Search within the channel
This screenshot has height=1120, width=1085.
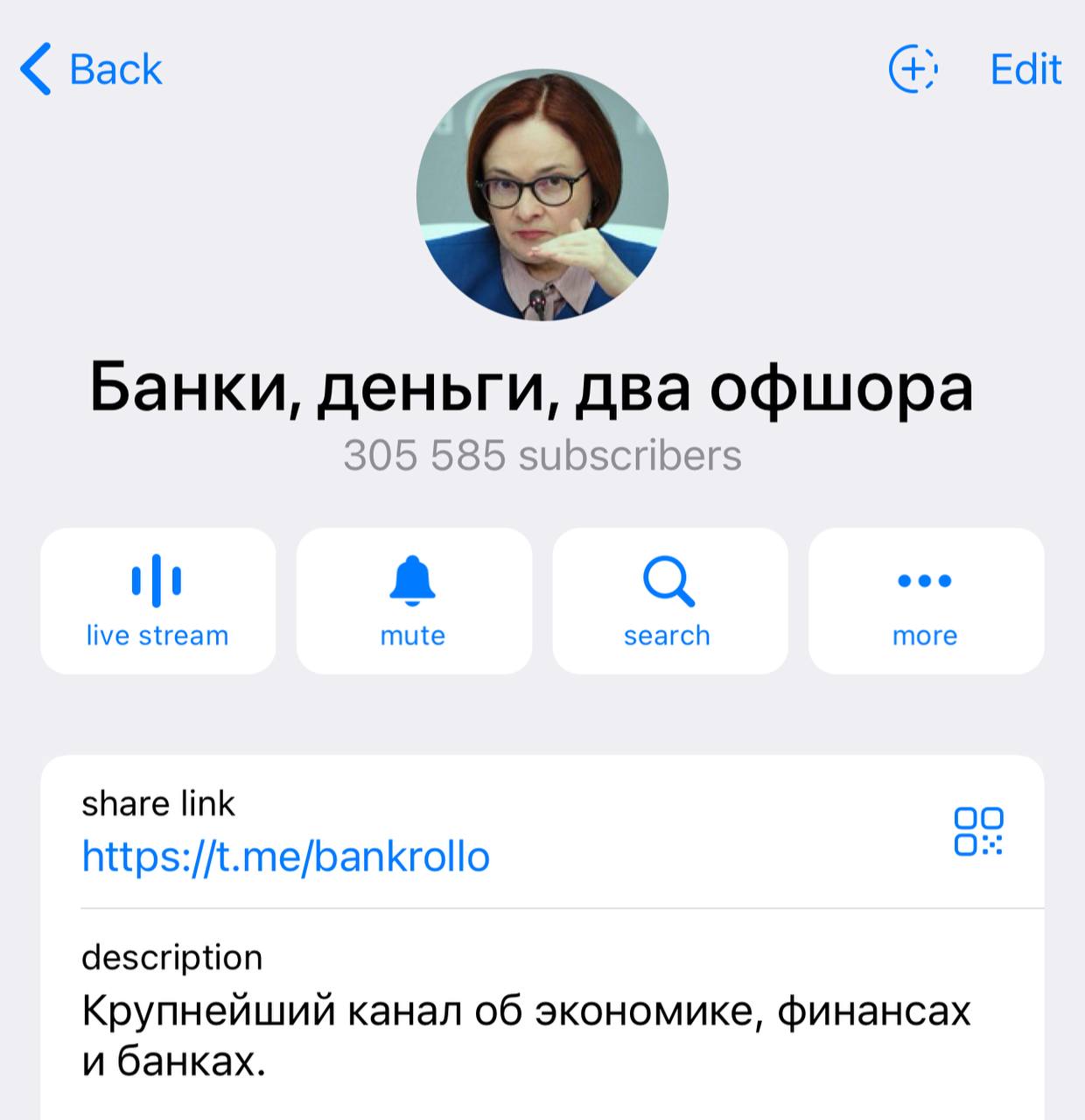click(669, 600)
